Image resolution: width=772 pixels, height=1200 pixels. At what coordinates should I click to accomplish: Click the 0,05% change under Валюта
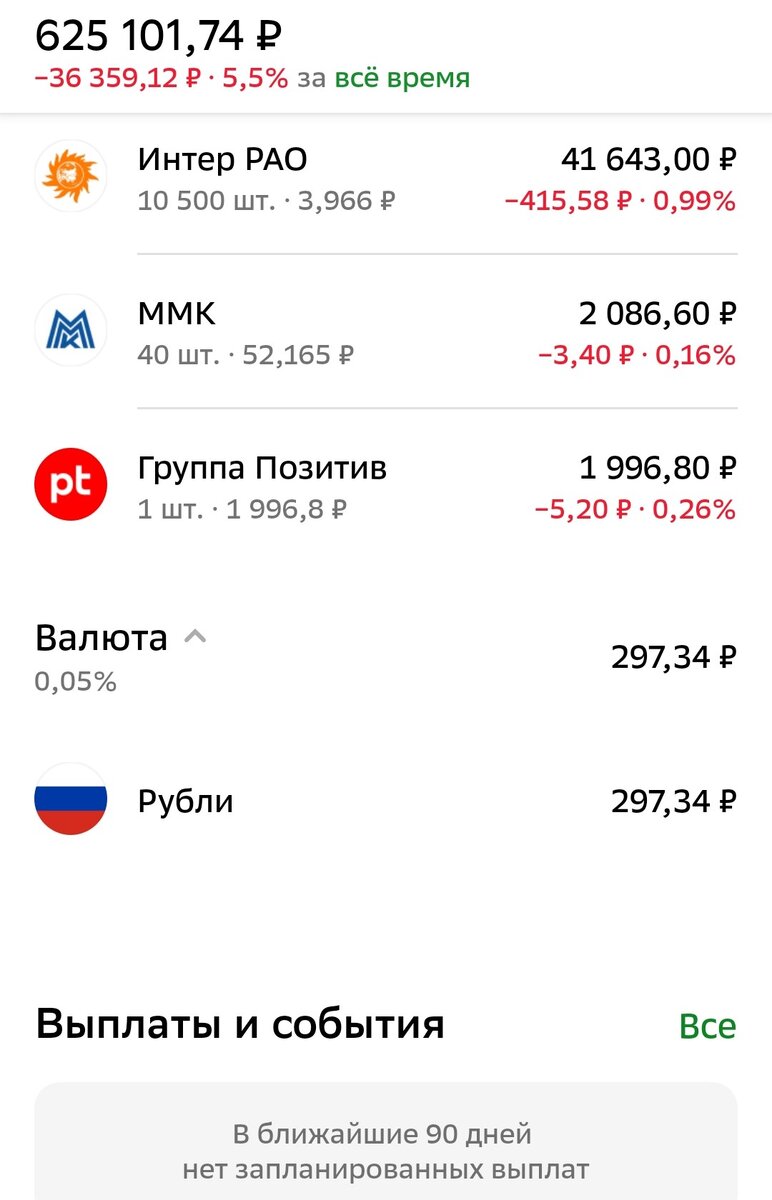(75, 682)
